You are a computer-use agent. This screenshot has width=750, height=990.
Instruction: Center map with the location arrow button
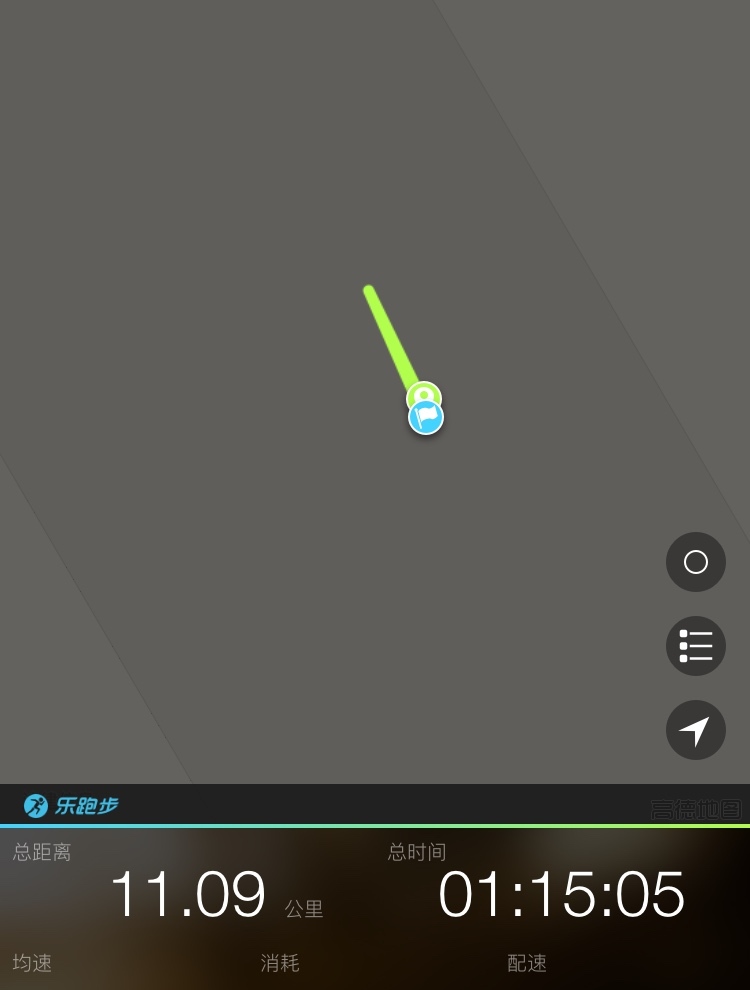(x=696, y=730)
